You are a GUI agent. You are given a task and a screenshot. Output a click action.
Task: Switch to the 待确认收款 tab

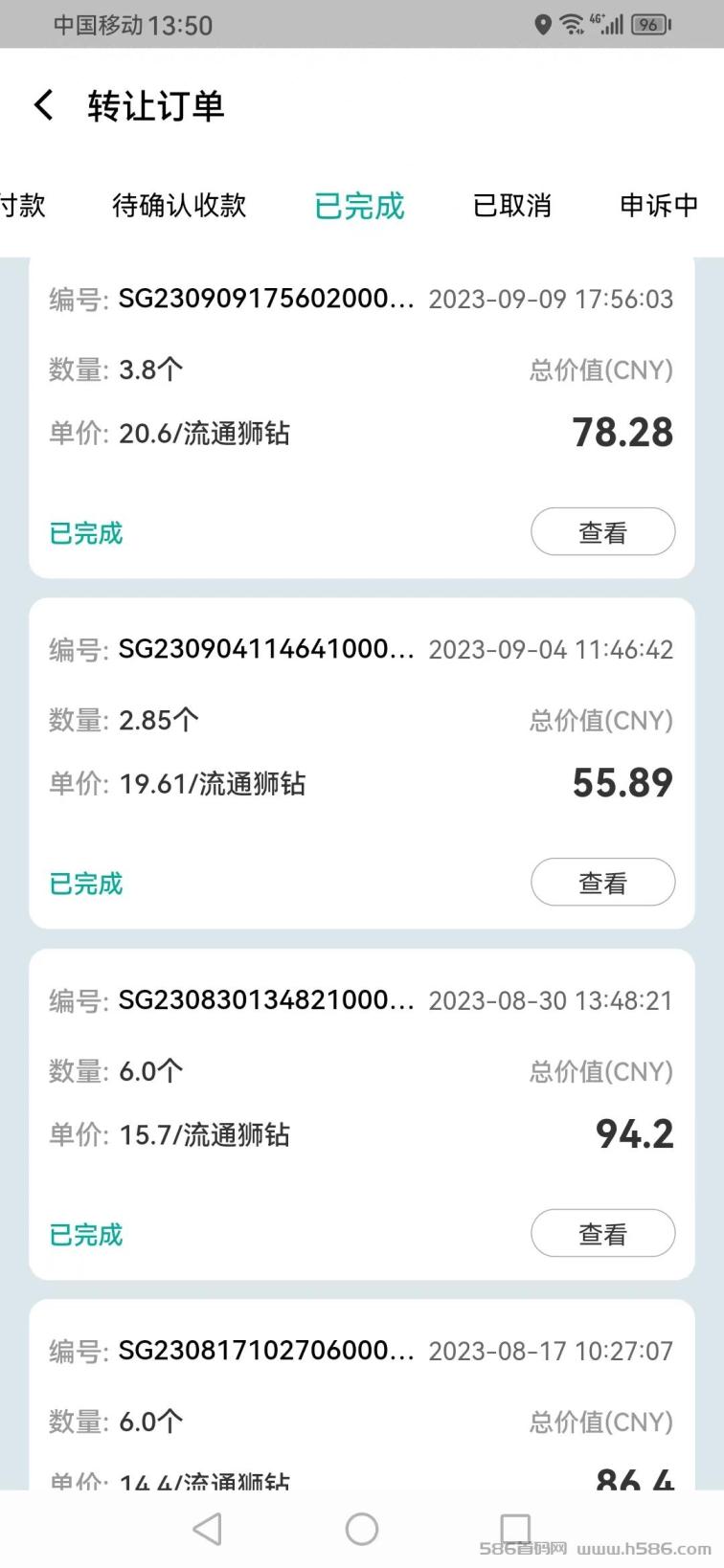pyautogui.click(x=179, y=205)
